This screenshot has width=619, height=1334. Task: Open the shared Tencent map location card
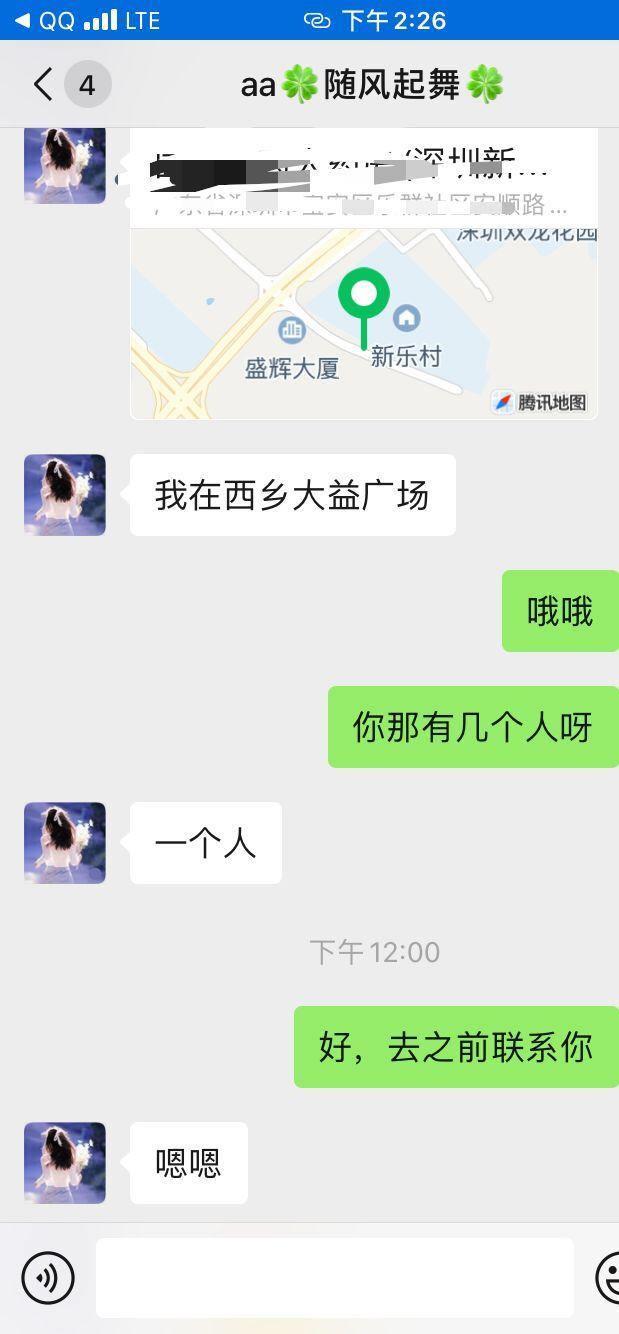364,300
